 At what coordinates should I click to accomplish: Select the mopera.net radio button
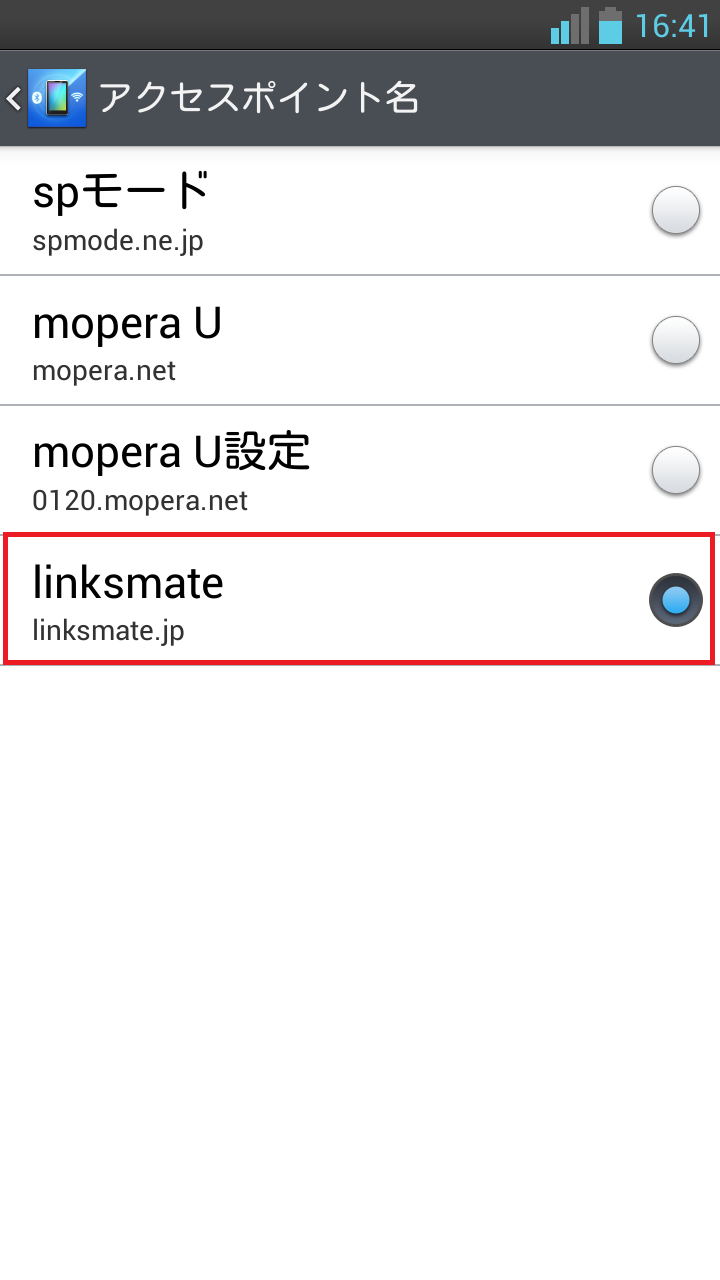675,341
